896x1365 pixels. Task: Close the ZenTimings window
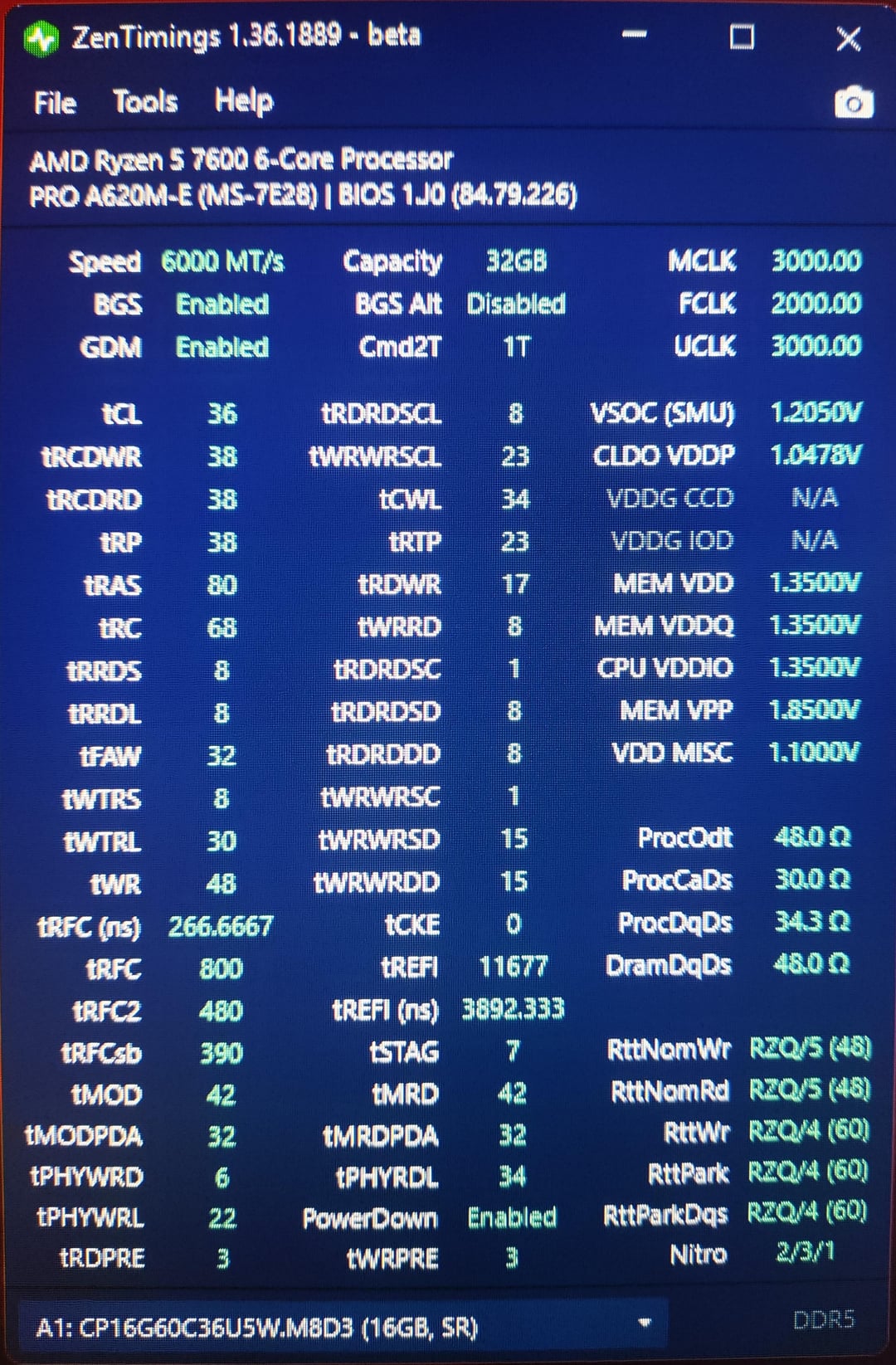pyautogui.click(x=849, y=39)
